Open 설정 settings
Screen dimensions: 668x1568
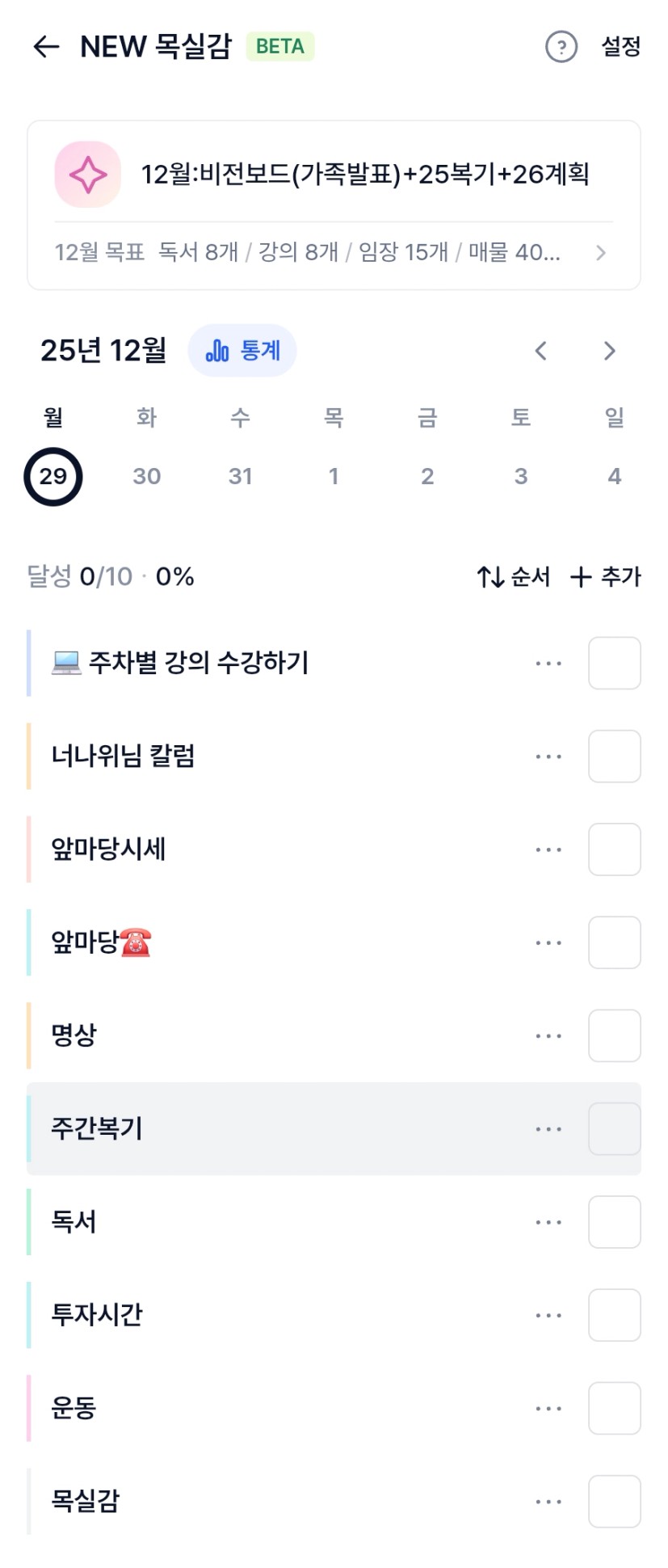pos(620,47)
